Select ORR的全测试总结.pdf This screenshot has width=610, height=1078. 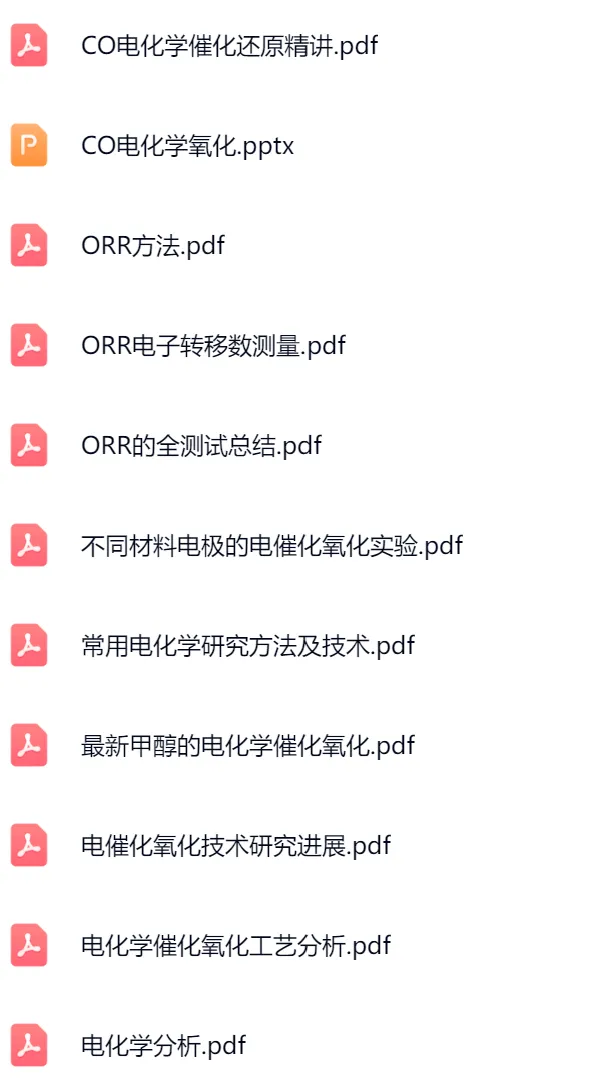pyautogui.click(x=201, y=446)
